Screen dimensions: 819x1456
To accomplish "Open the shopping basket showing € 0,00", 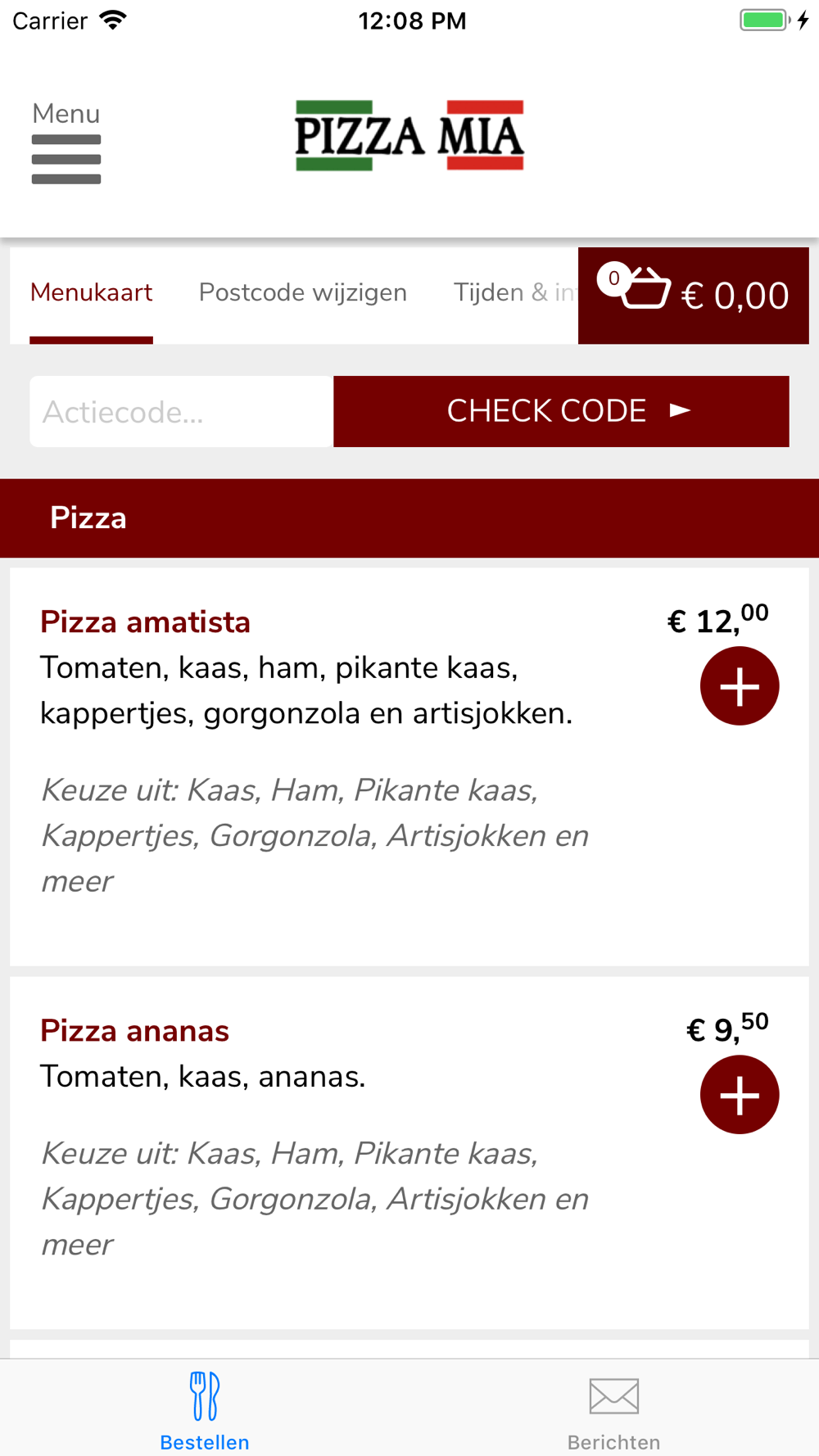I will pyautogui.click(x=694, y=296).
